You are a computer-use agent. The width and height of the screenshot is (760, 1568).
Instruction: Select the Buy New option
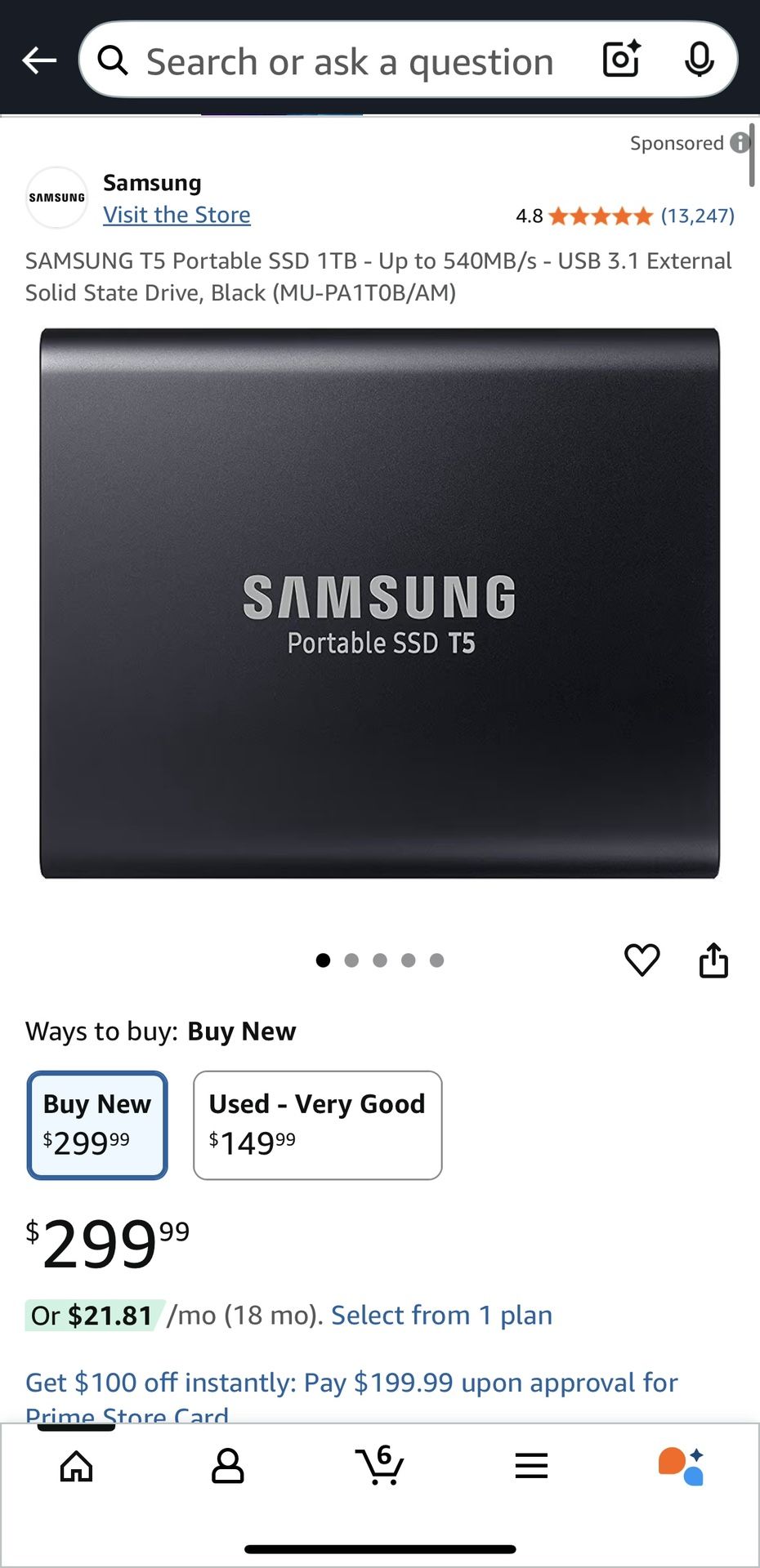(97, 1125)
